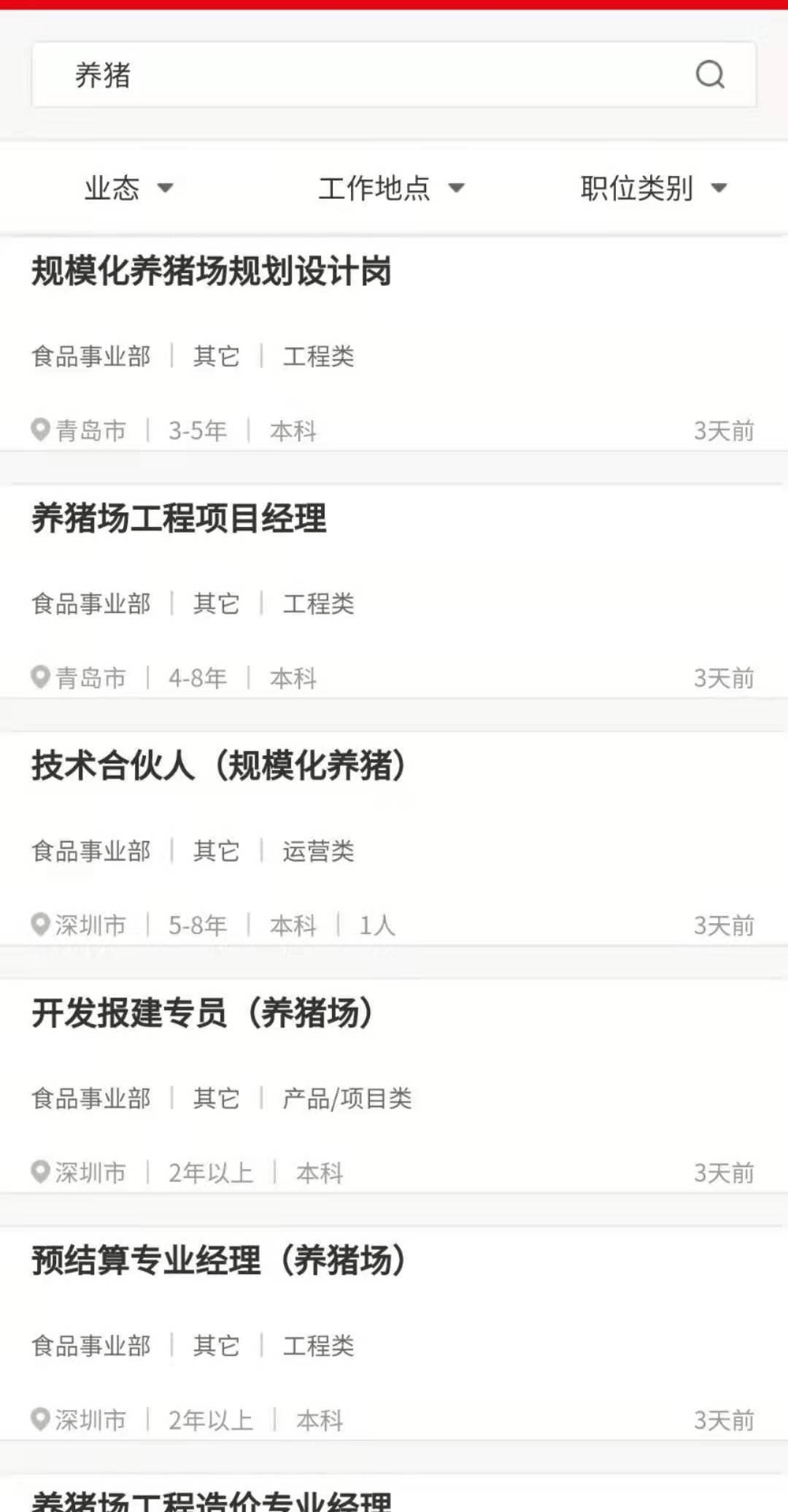Expand the 职位类别 category dropdown
This screenshot has width=788, height=1512.
654,188
